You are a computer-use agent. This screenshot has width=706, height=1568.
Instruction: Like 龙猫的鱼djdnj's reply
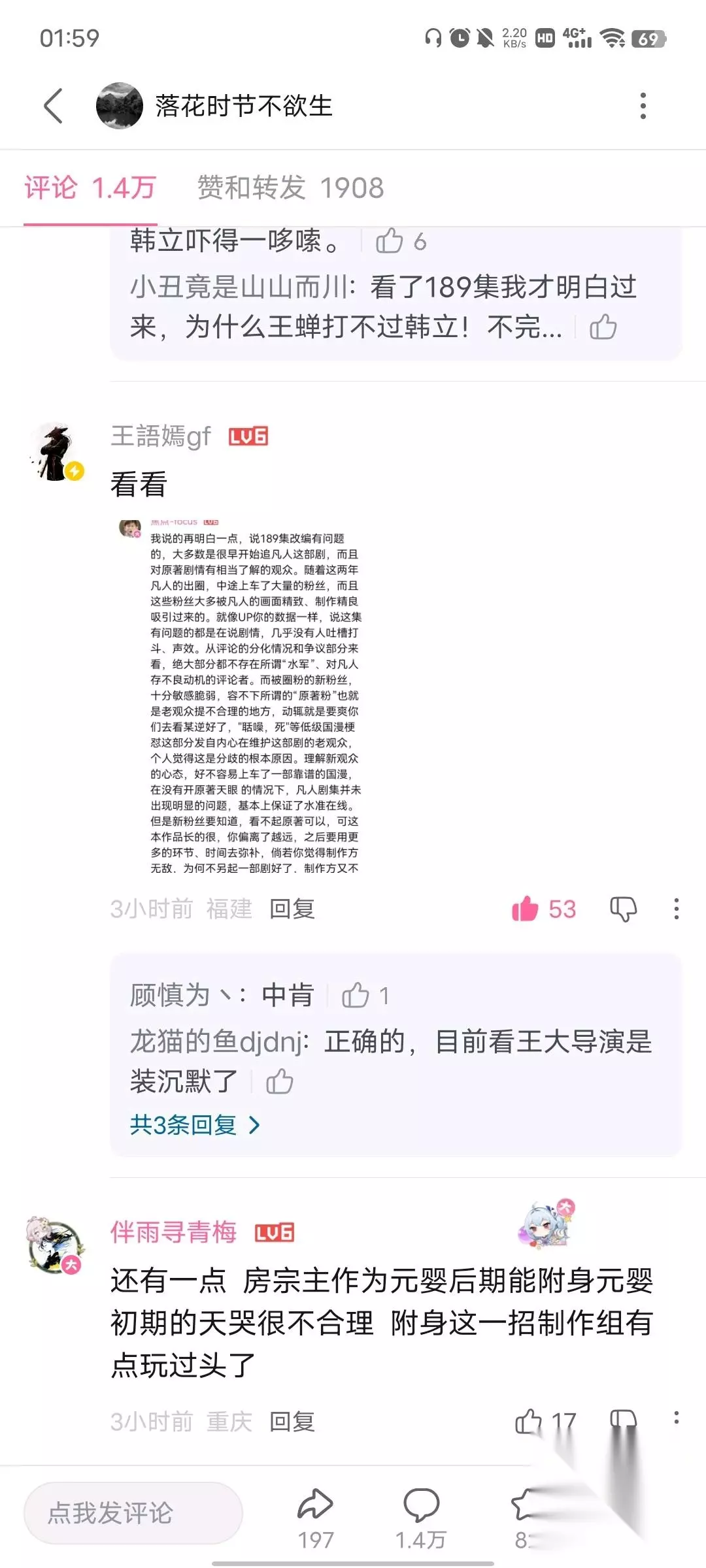click(279, 1081)
